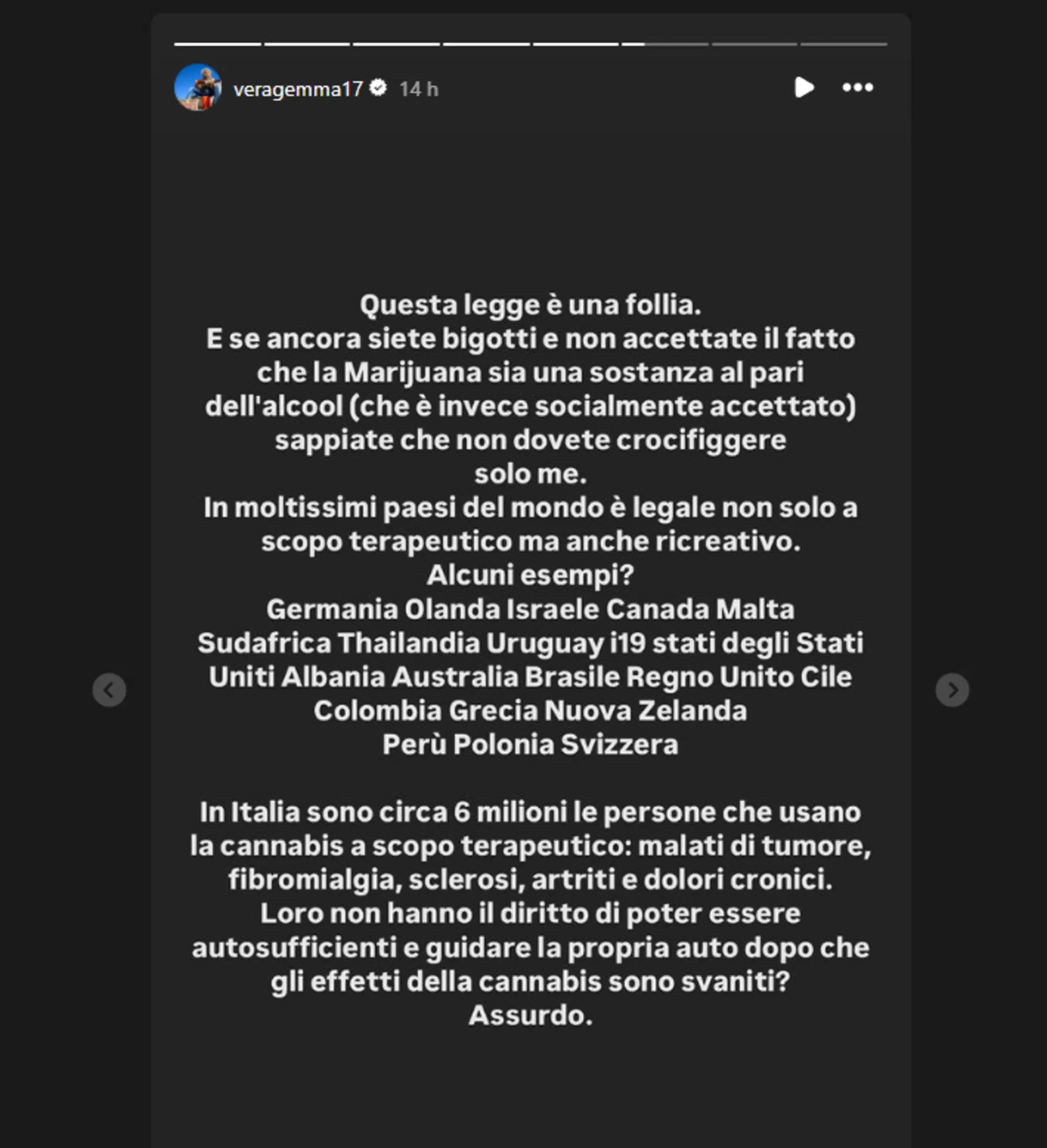Open veragemma17's profile picture
Image resolution: width=1047 pixels, height=1148 pixels.
click(197, 87)
